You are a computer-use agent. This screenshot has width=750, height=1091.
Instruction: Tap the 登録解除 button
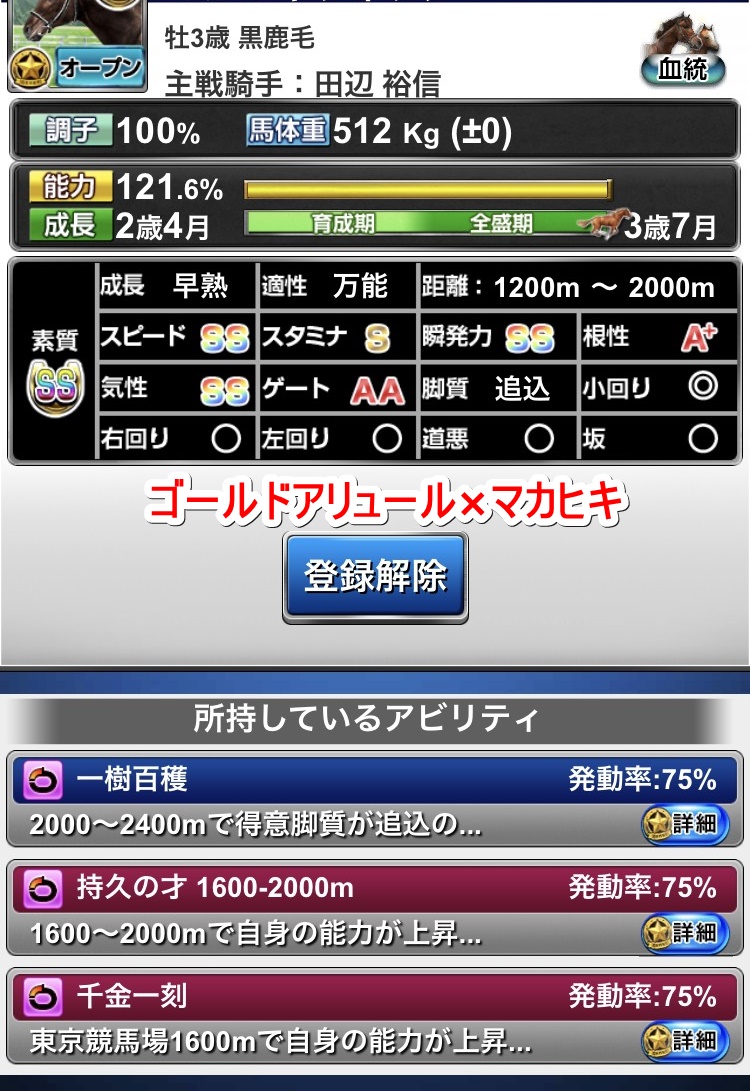[375, 577]
